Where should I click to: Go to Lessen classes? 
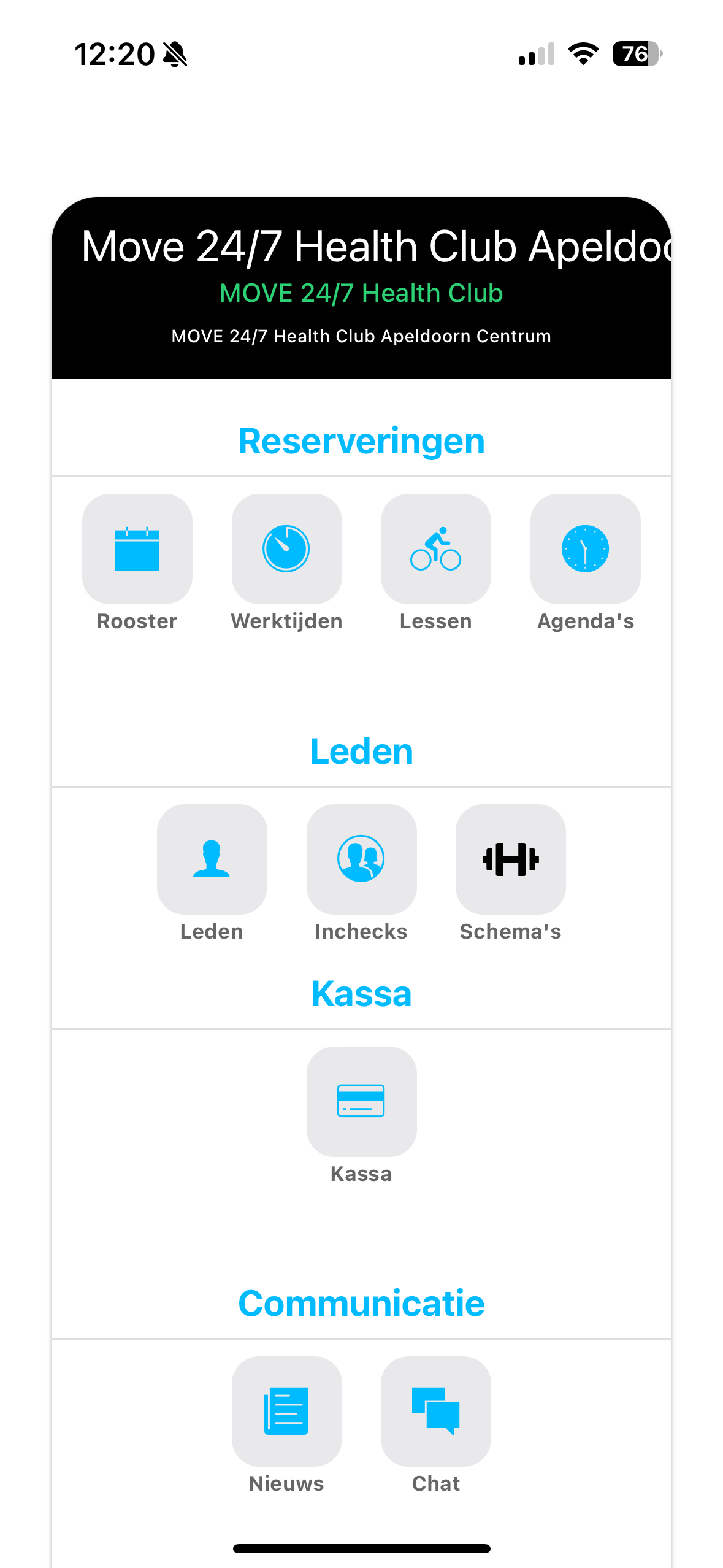pos(435,549)
